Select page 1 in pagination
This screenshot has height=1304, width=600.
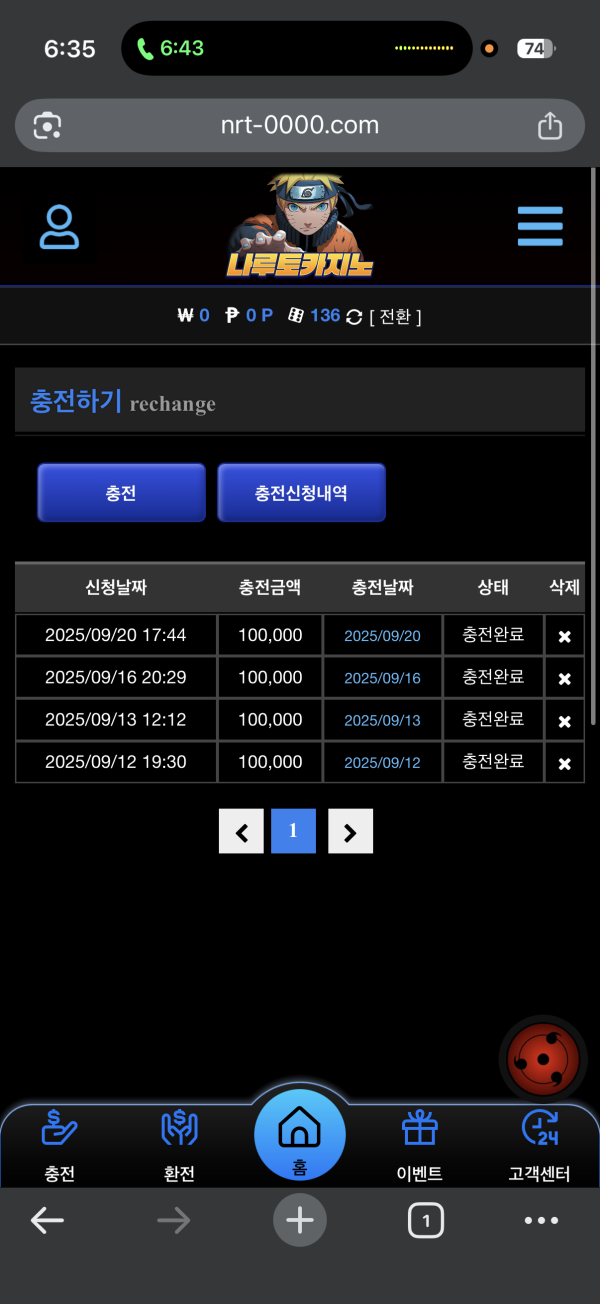293,831
